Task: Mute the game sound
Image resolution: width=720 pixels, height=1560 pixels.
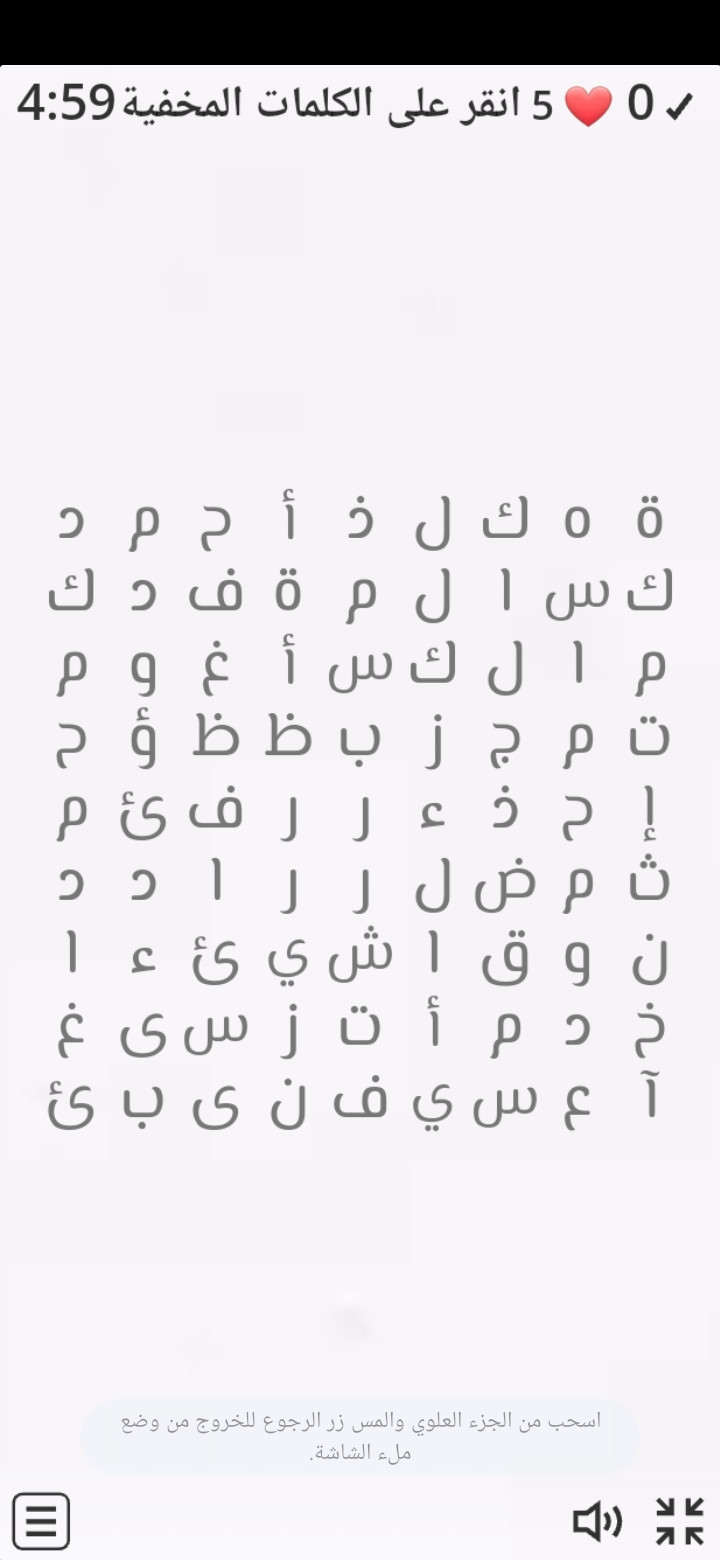Action: click(597, 1521)
